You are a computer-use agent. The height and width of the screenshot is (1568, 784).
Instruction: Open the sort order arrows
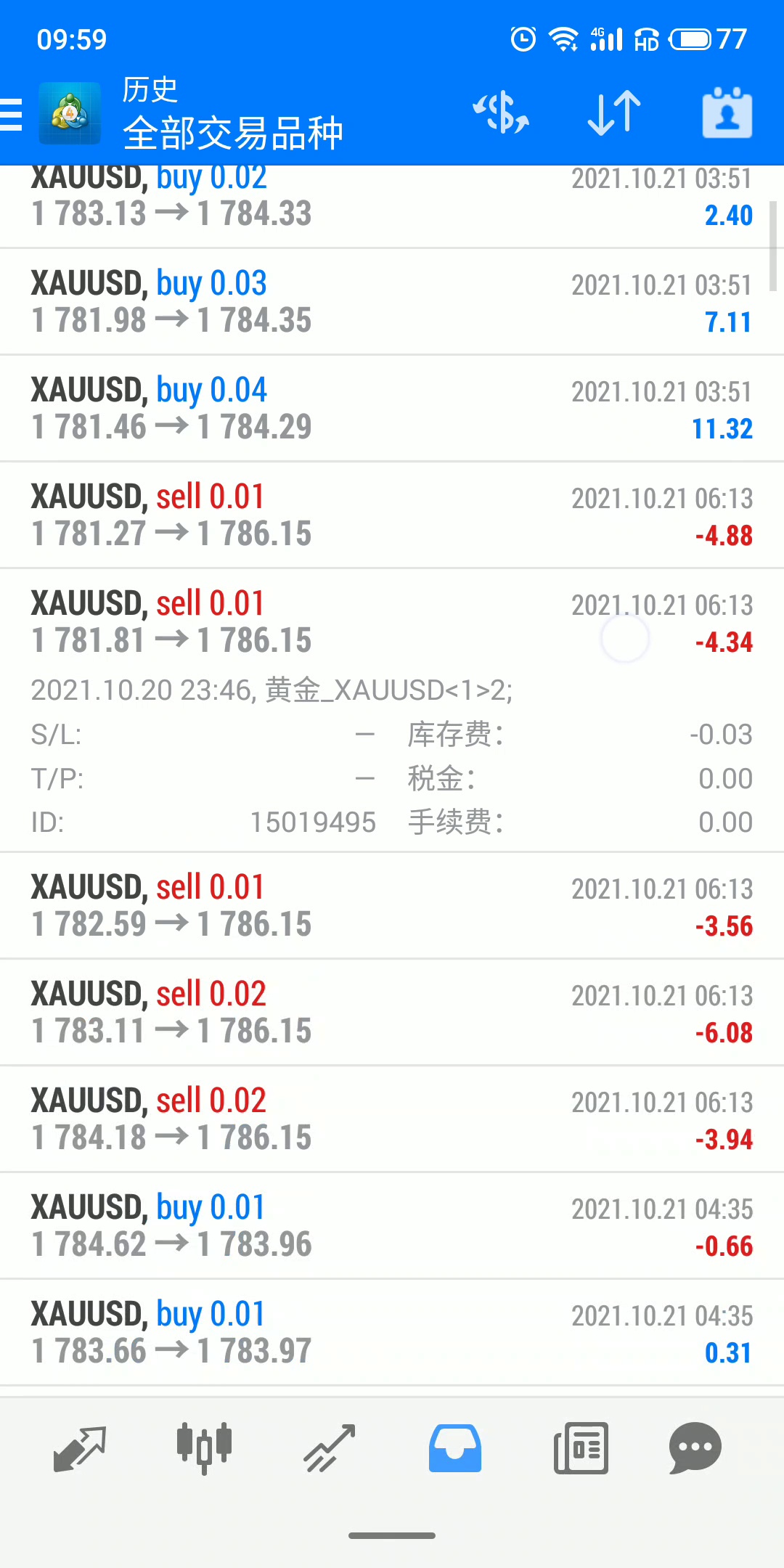click(614, 113)
